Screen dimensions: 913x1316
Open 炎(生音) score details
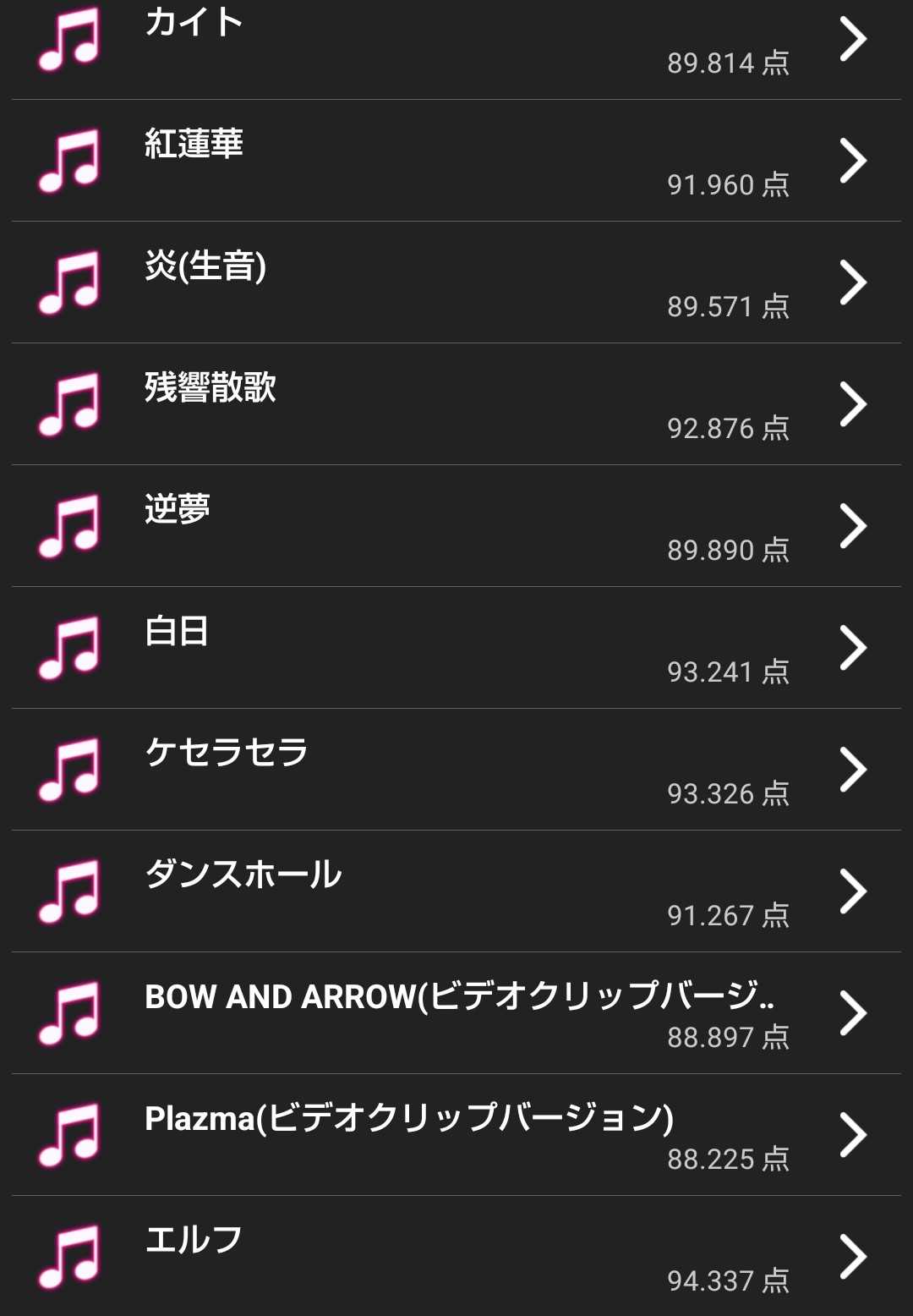pyautogui.click(x=456, y=282)
